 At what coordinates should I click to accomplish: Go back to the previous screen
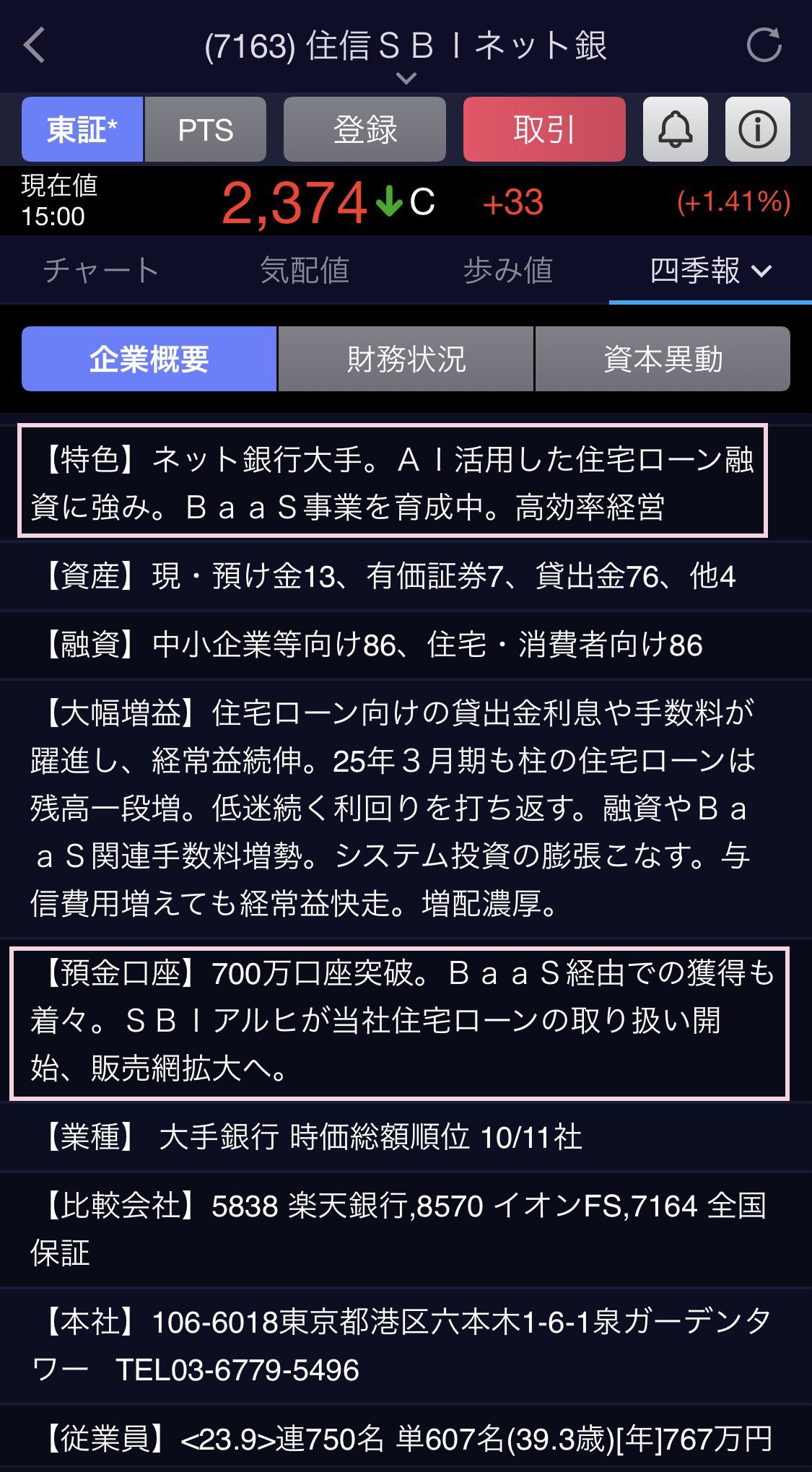pos(35,45)
